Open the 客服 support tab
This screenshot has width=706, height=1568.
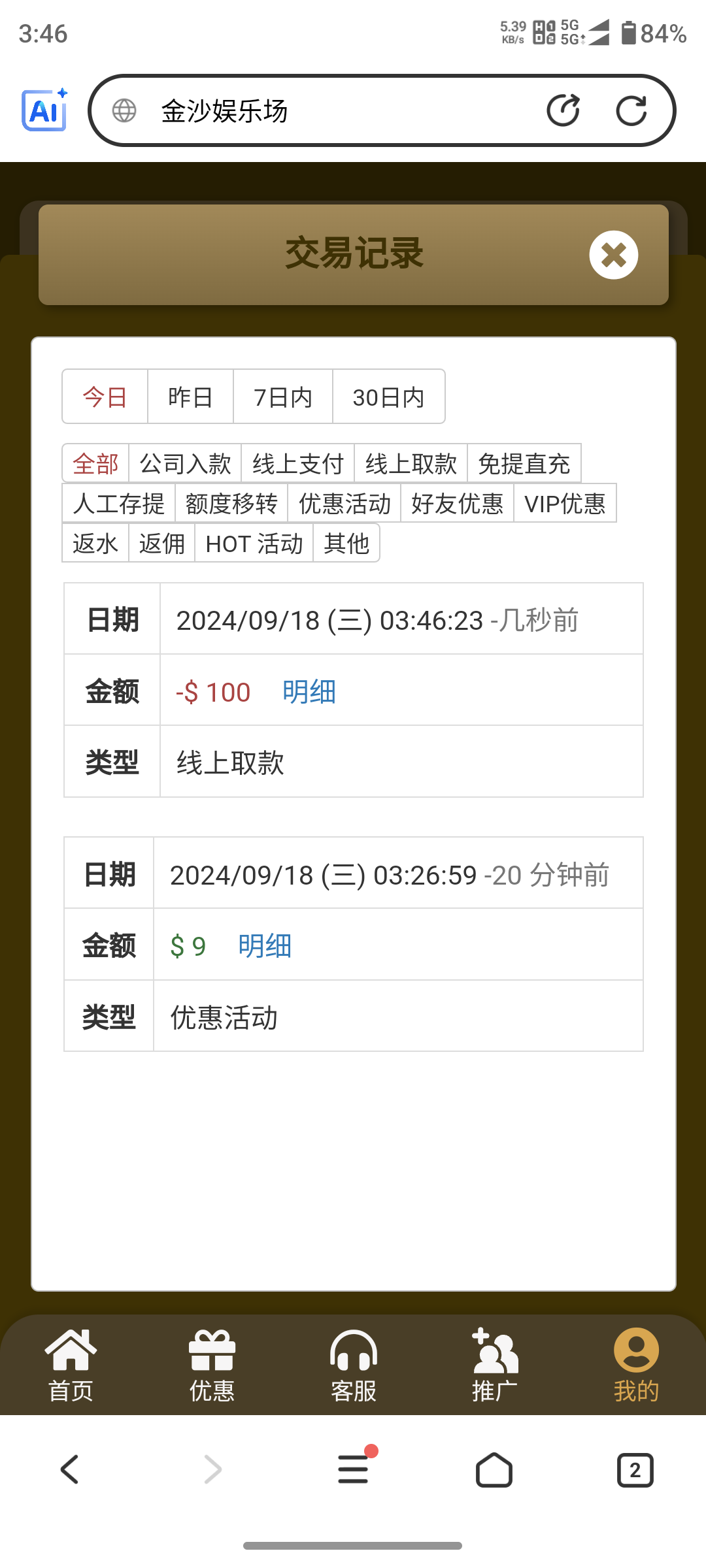coord(353,1365)
